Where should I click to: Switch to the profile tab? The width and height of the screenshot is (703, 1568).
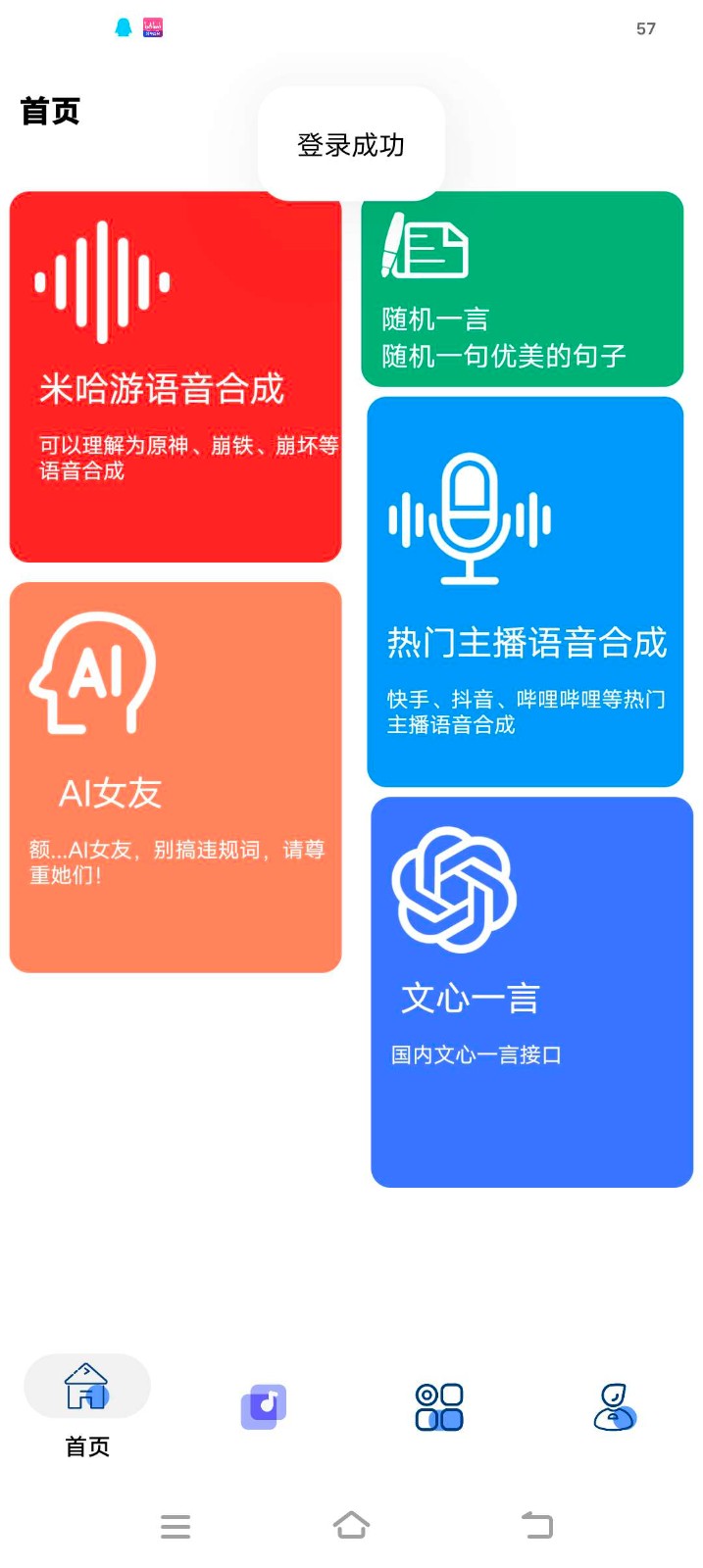point(615,1406)
